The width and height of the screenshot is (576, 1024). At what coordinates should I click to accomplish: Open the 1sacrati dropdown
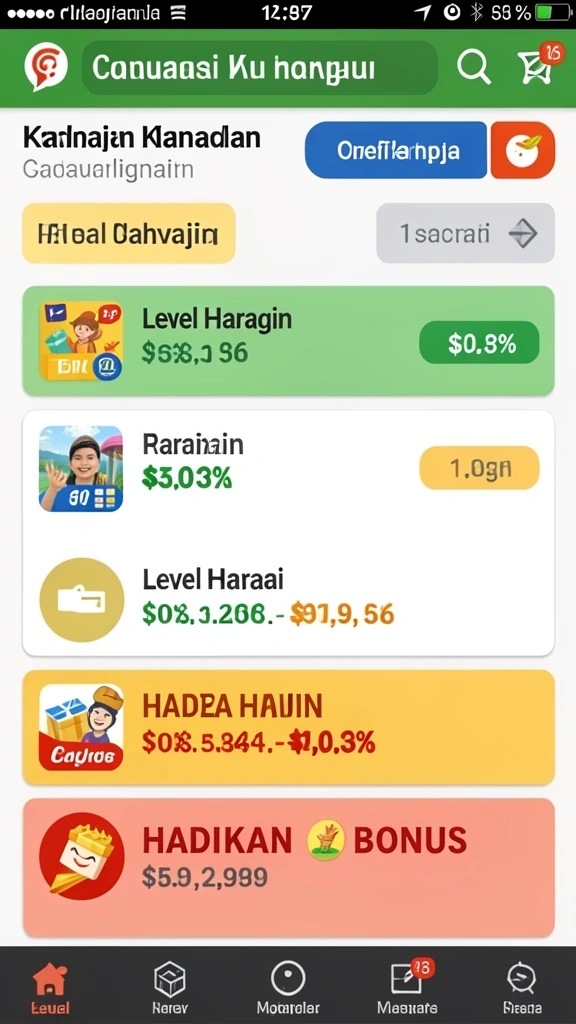pos(465,233)
